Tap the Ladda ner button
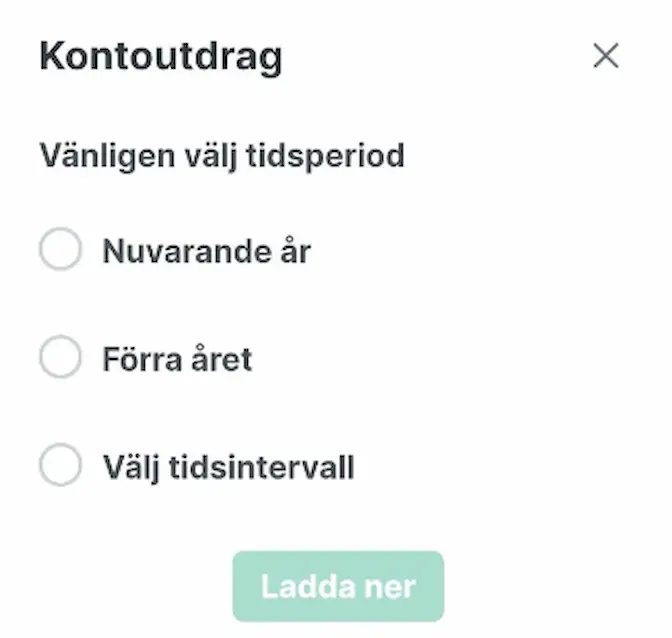This screenshot has width=672, height=638. [x=338, y=586]
